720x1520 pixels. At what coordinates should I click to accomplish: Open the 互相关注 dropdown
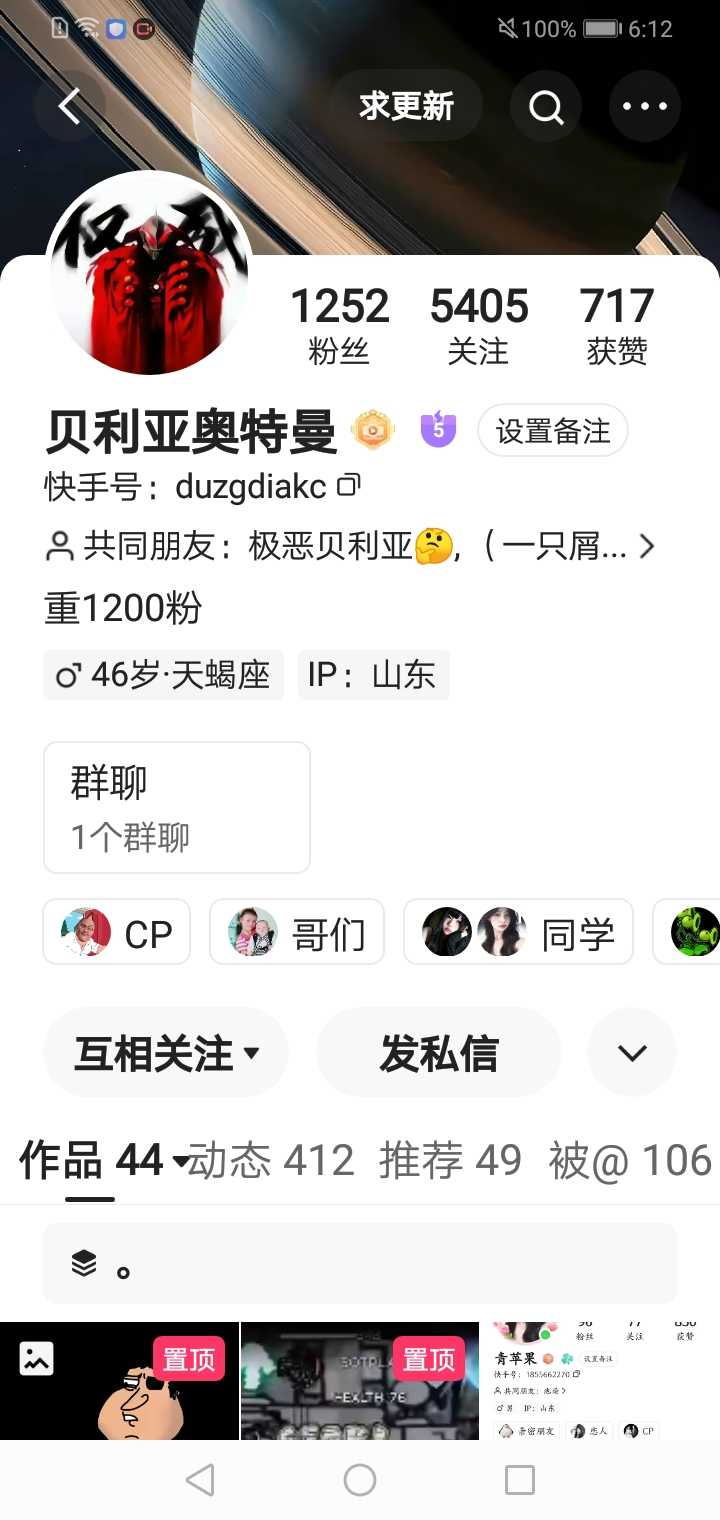point(166,1053)
